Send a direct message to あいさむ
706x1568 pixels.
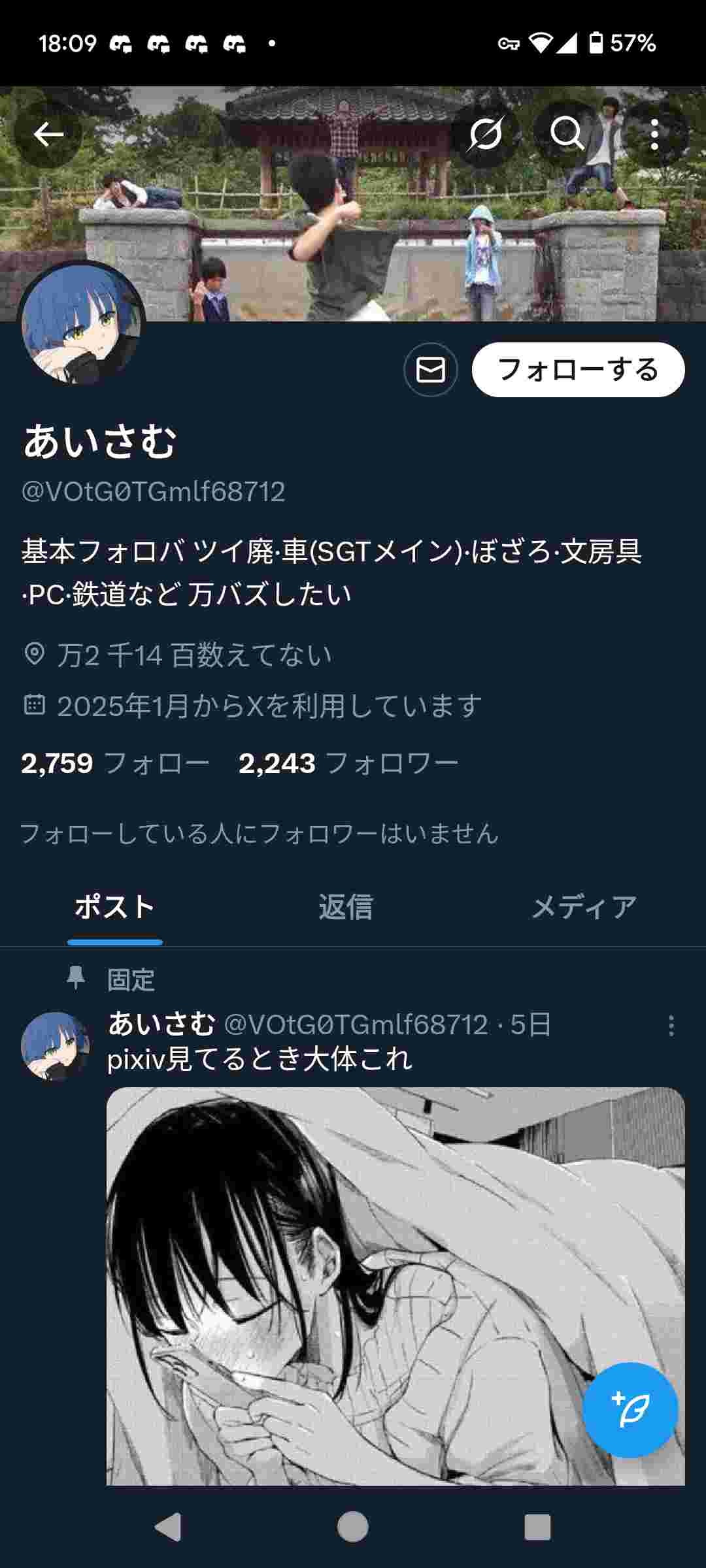(430, 370)
